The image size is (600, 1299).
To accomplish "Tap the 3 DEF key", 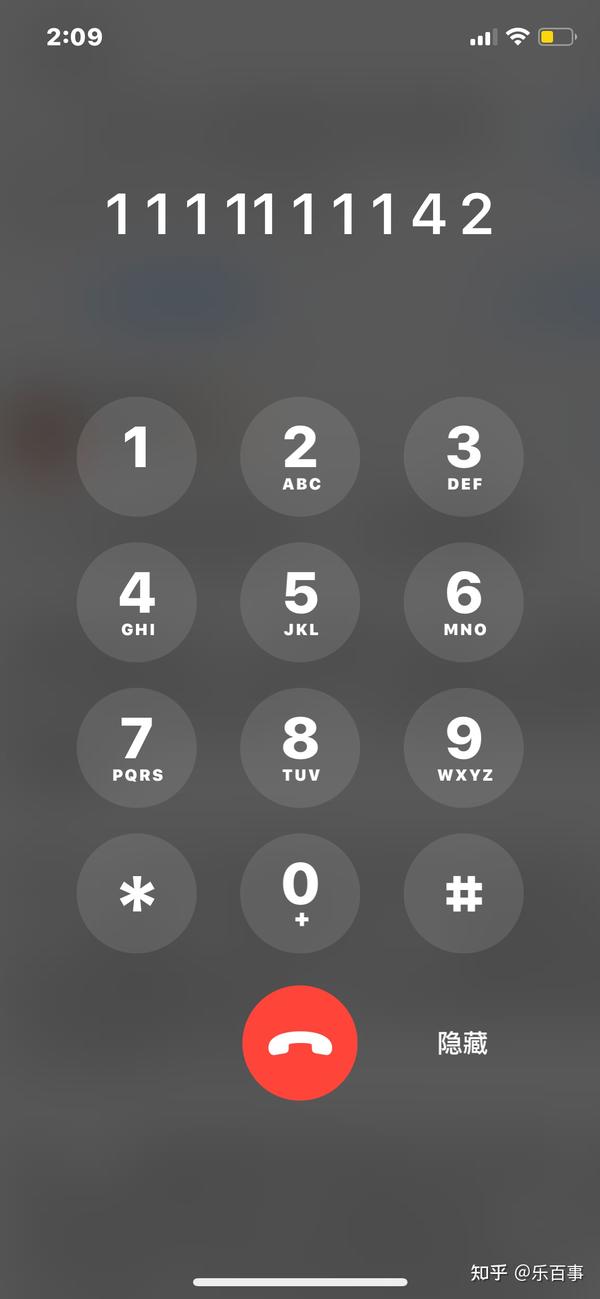I will (x=464, y=457).
